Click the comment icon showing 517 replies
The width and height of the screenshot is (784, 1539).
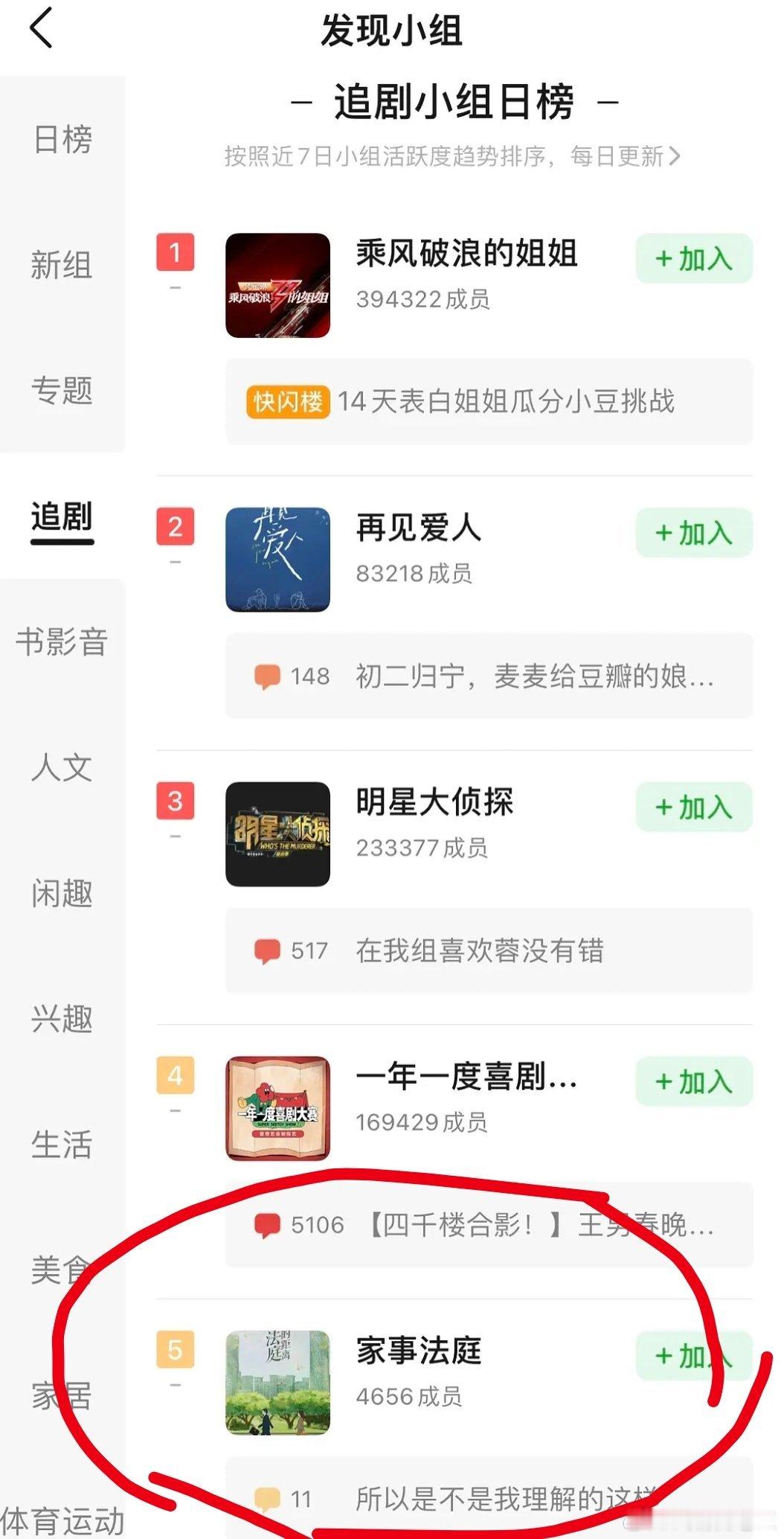coord(266,950)
